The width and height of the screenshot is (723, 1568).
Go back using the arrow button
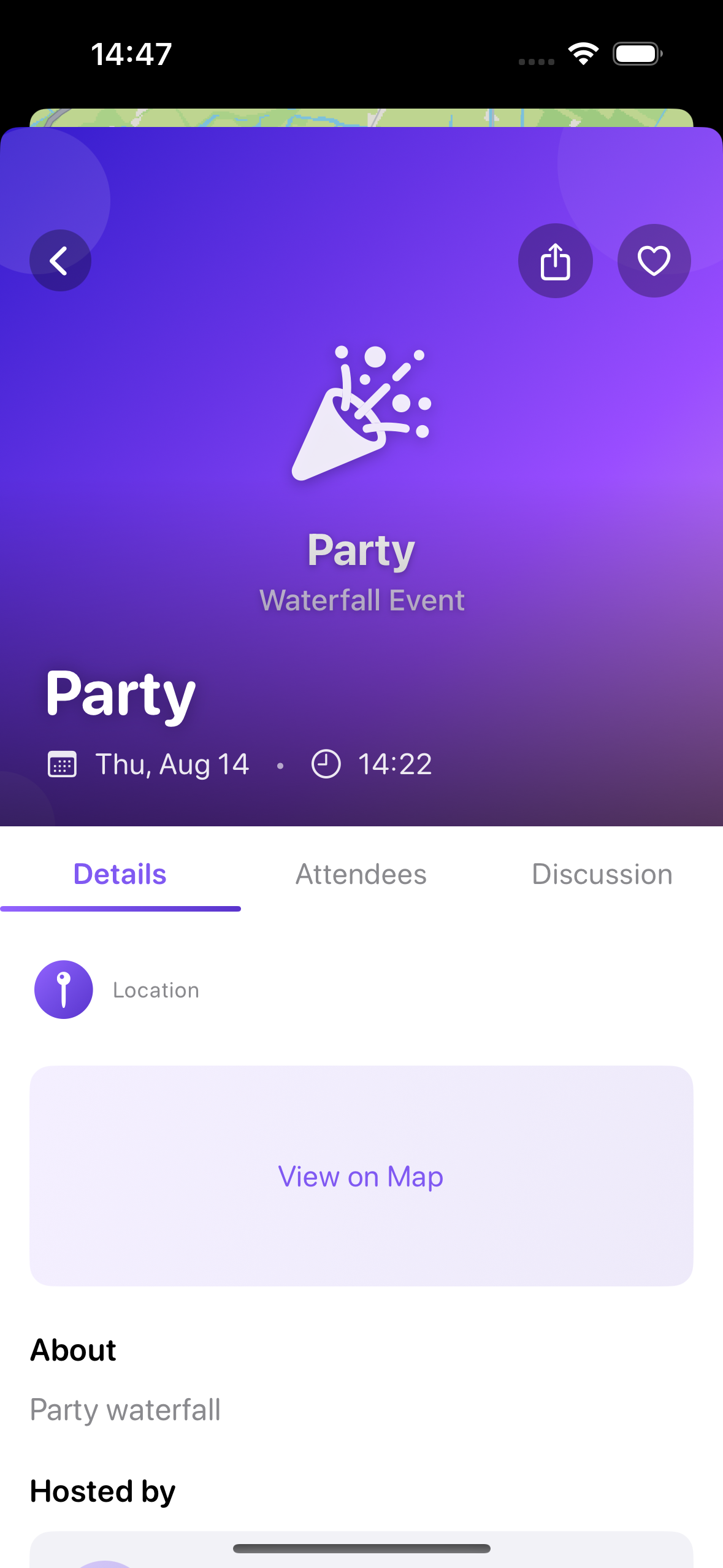tap(60, 261)
